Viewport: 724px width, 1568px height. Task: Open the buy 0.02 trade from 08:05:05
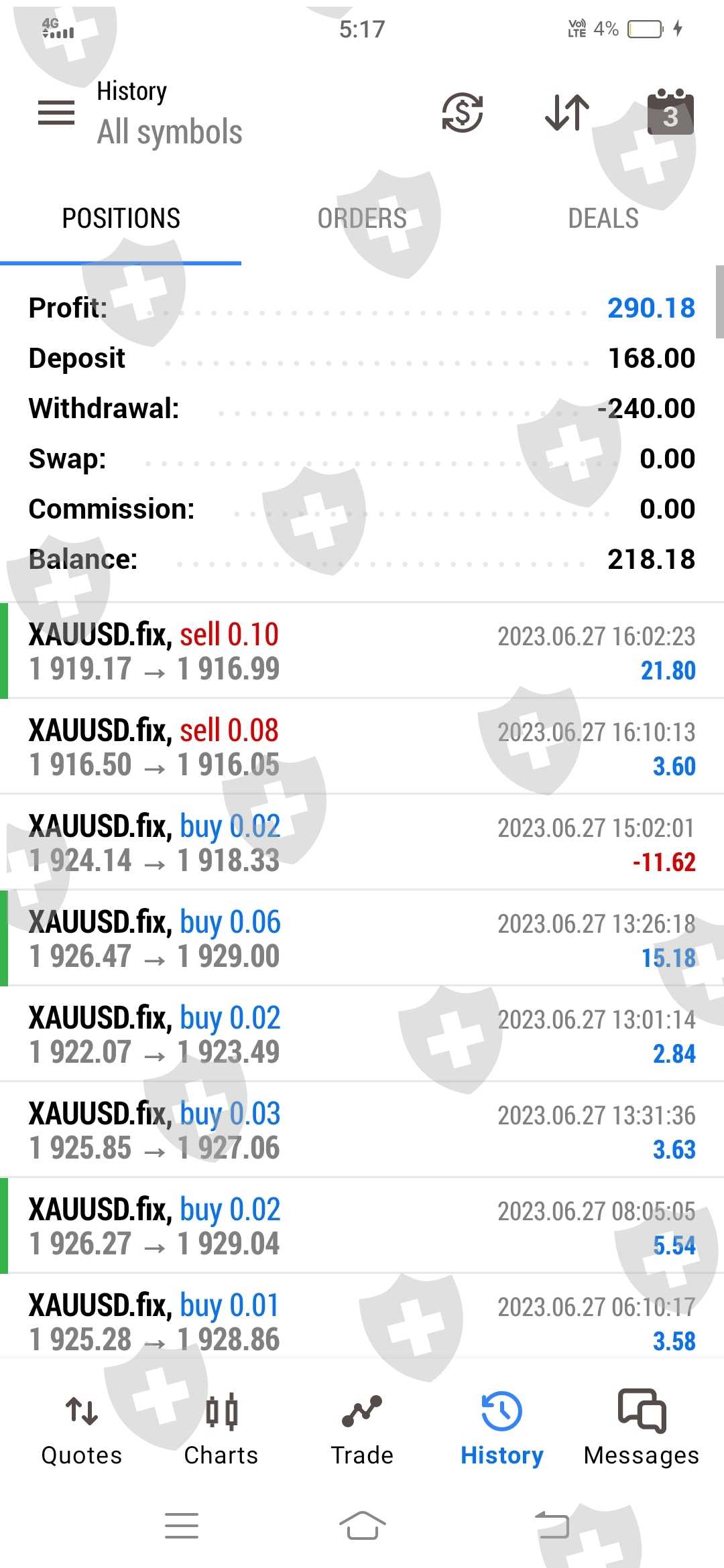362,1226
